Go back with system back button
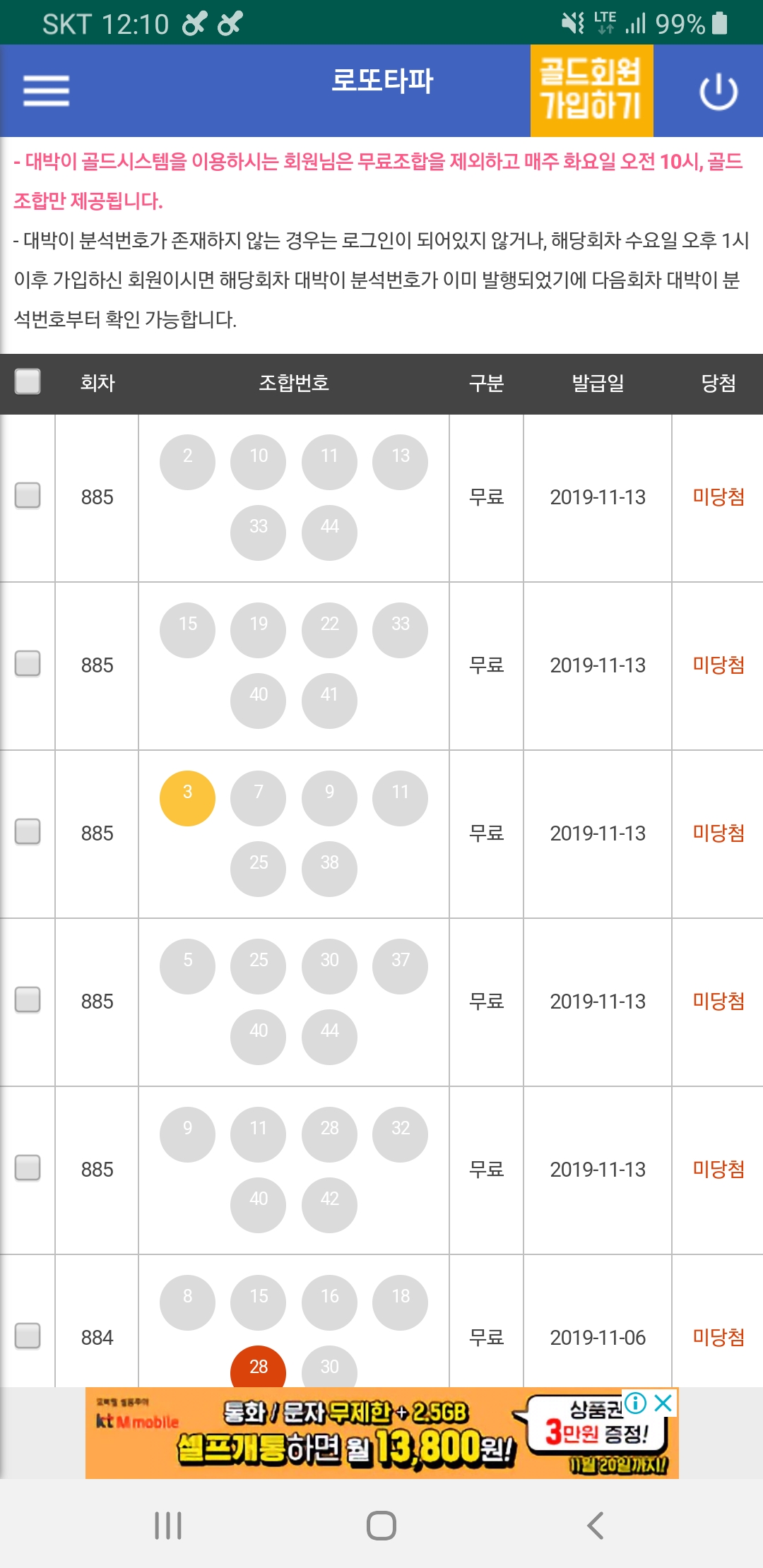This screenshot has height=1568, width=763. tap(595, 1526)
